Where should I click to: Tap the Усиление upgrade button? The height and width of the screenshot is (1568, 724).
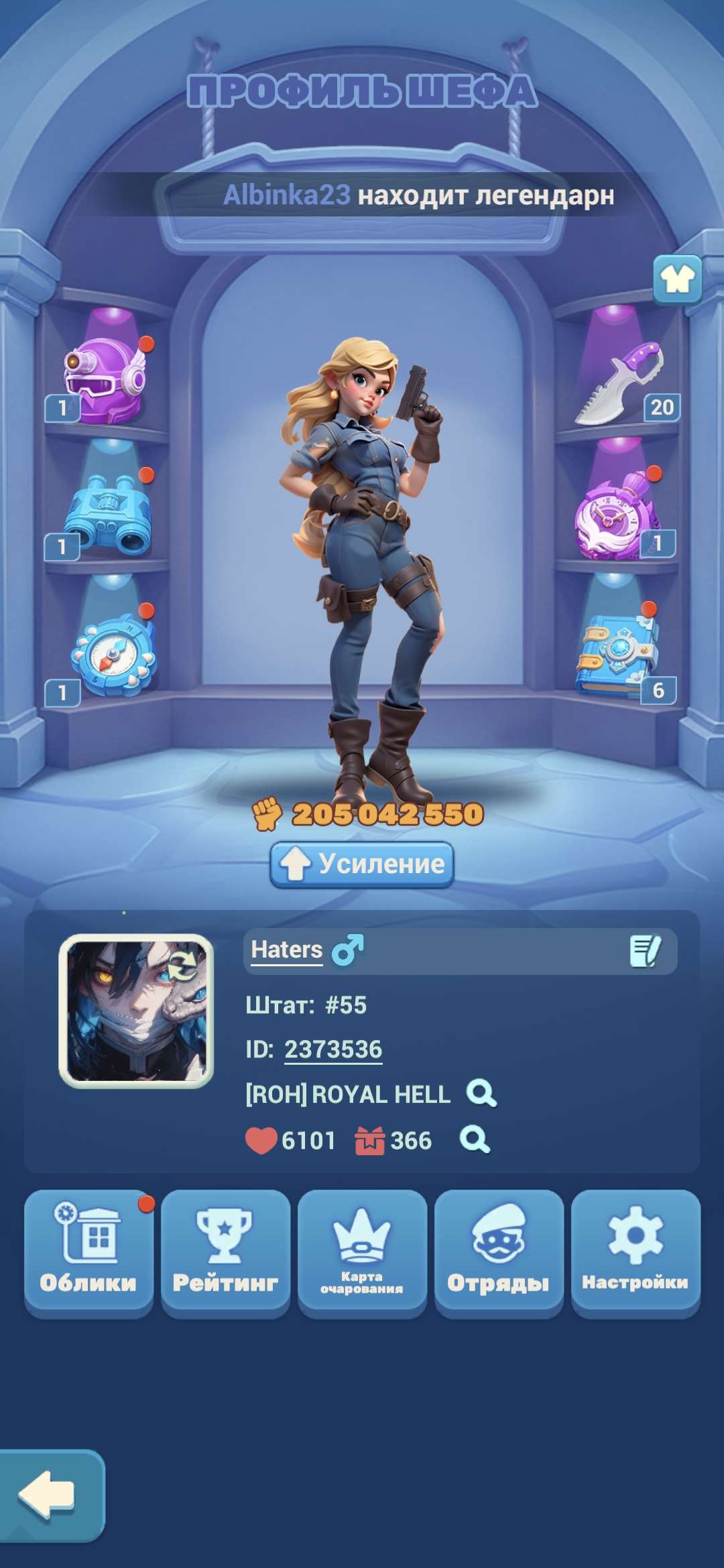click(362, 864)
